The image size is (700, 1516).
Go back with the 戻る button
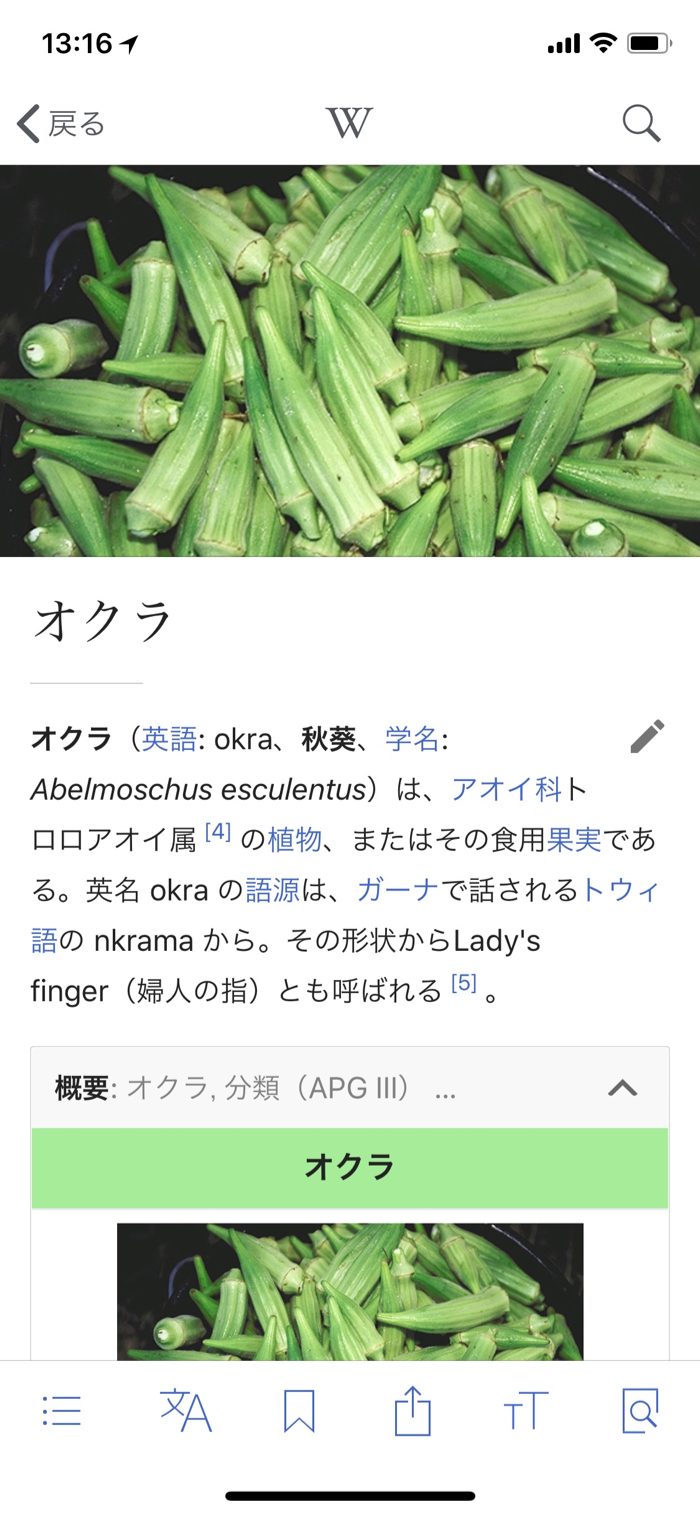pos(62,124)
